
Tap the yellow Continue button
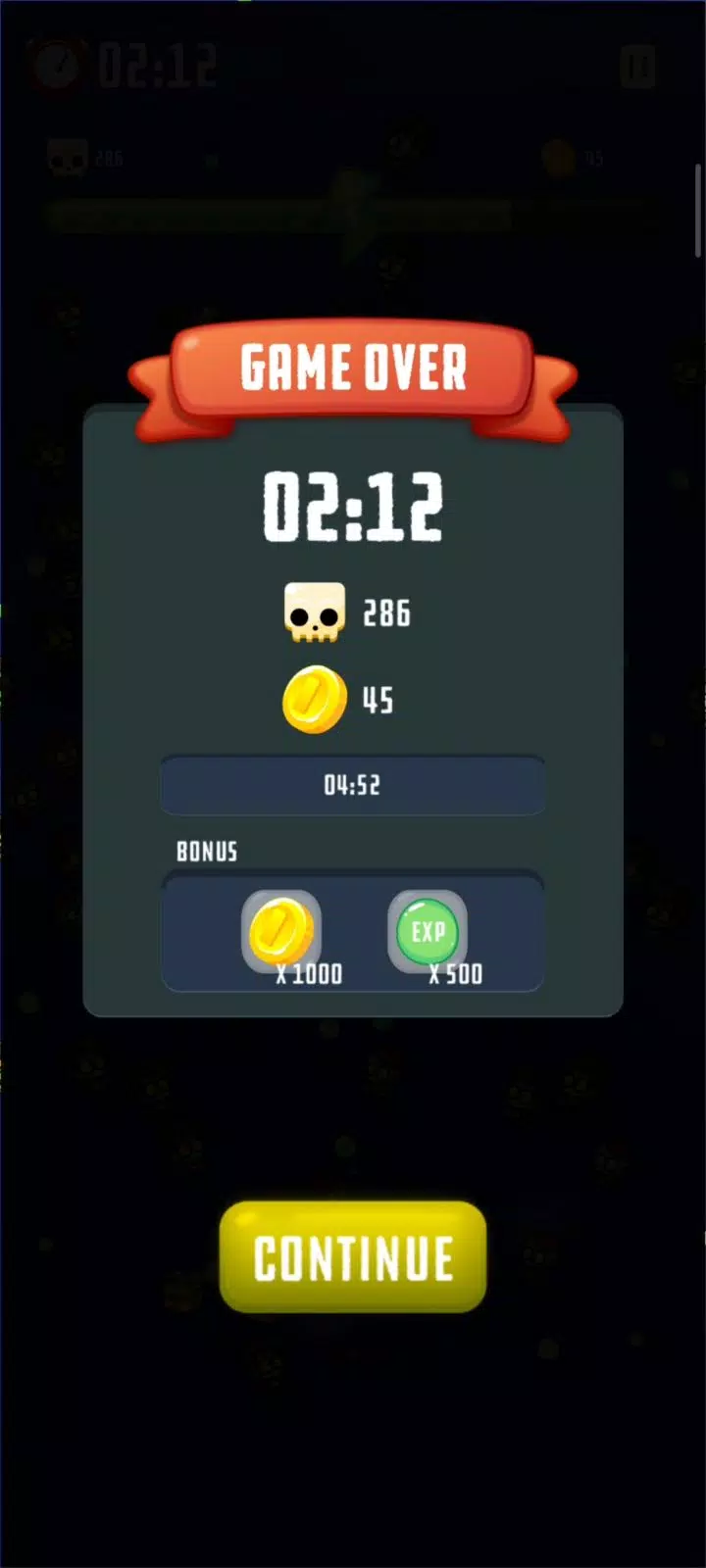tap(353, 1257)
